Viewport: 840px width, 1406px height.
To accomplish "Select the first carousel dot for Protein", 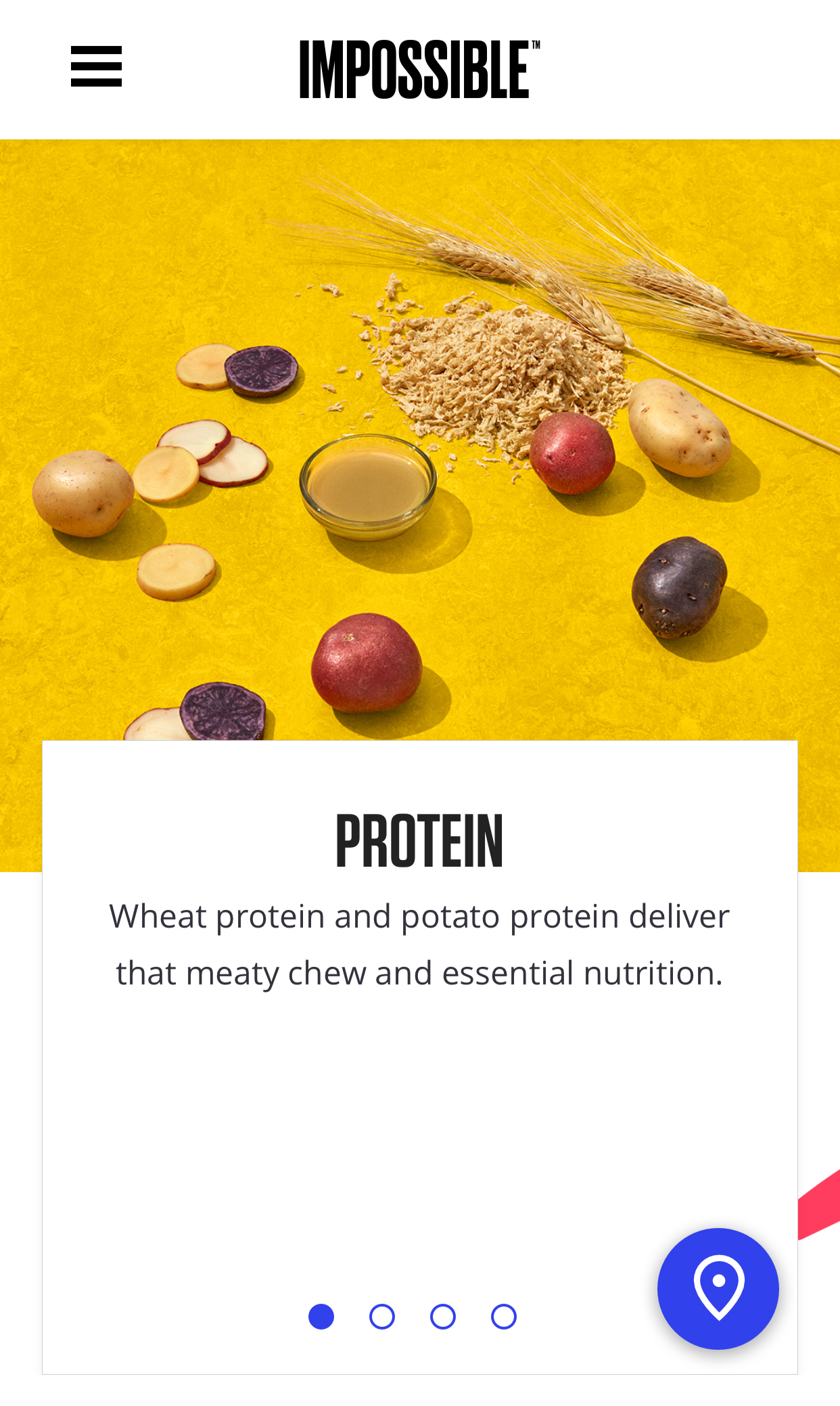I will (x=321, y=1317).
